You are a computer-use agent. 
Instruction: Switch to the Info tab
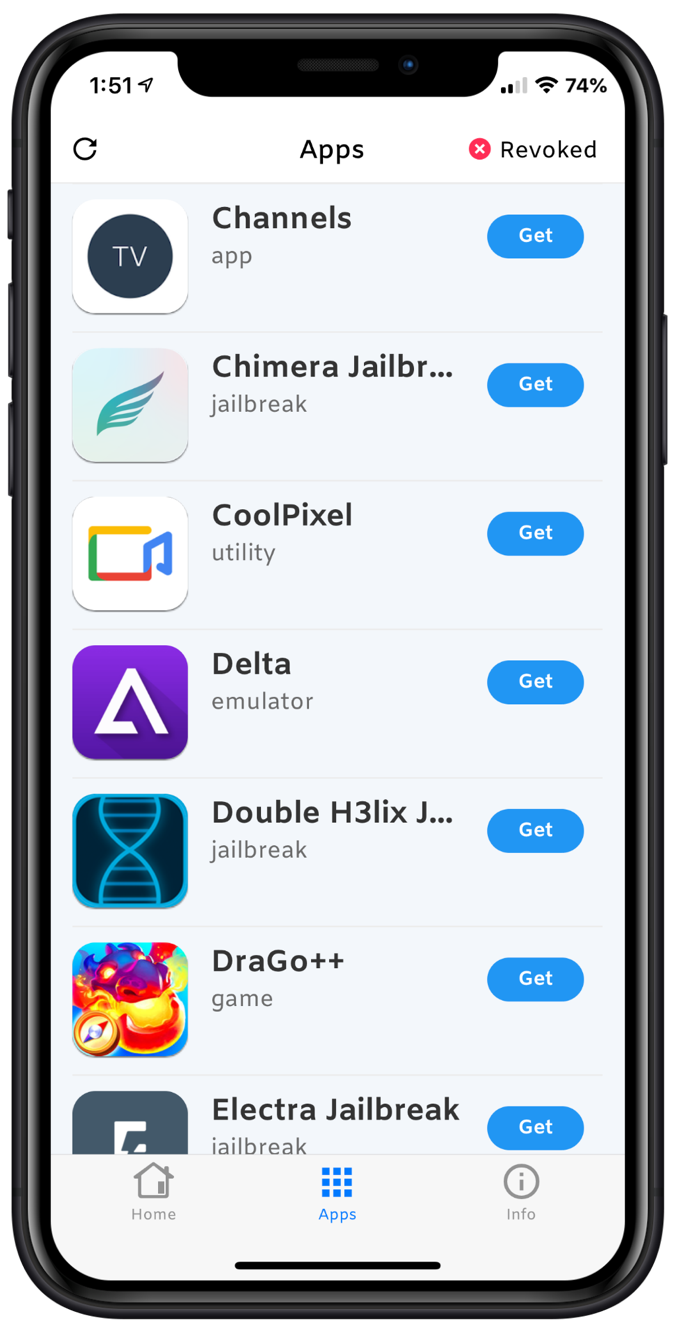(520, 1192)
